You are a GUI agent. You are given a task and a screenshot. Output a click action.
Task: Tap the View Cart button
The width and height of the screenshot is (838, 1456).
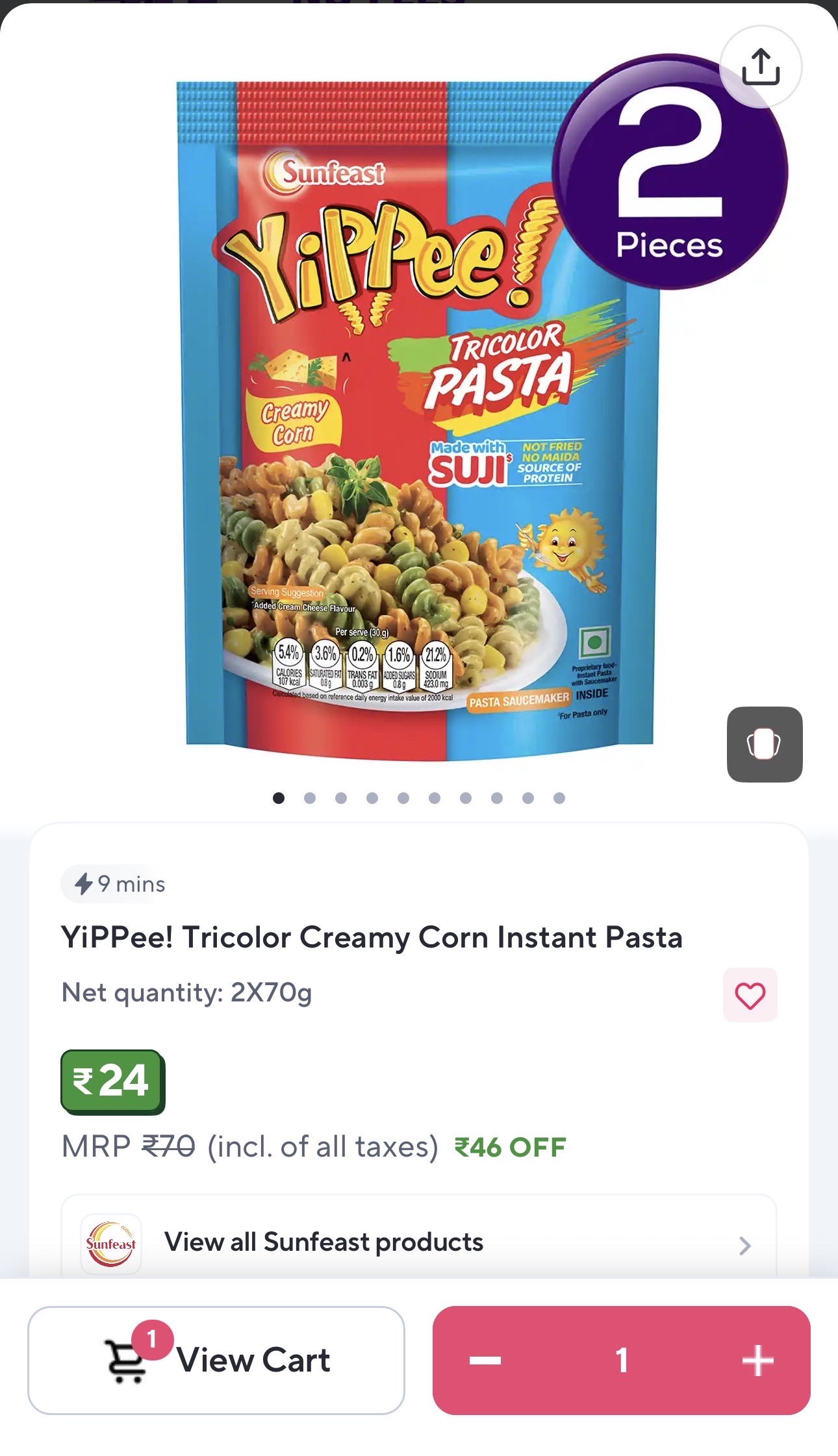coord(215,1361)
